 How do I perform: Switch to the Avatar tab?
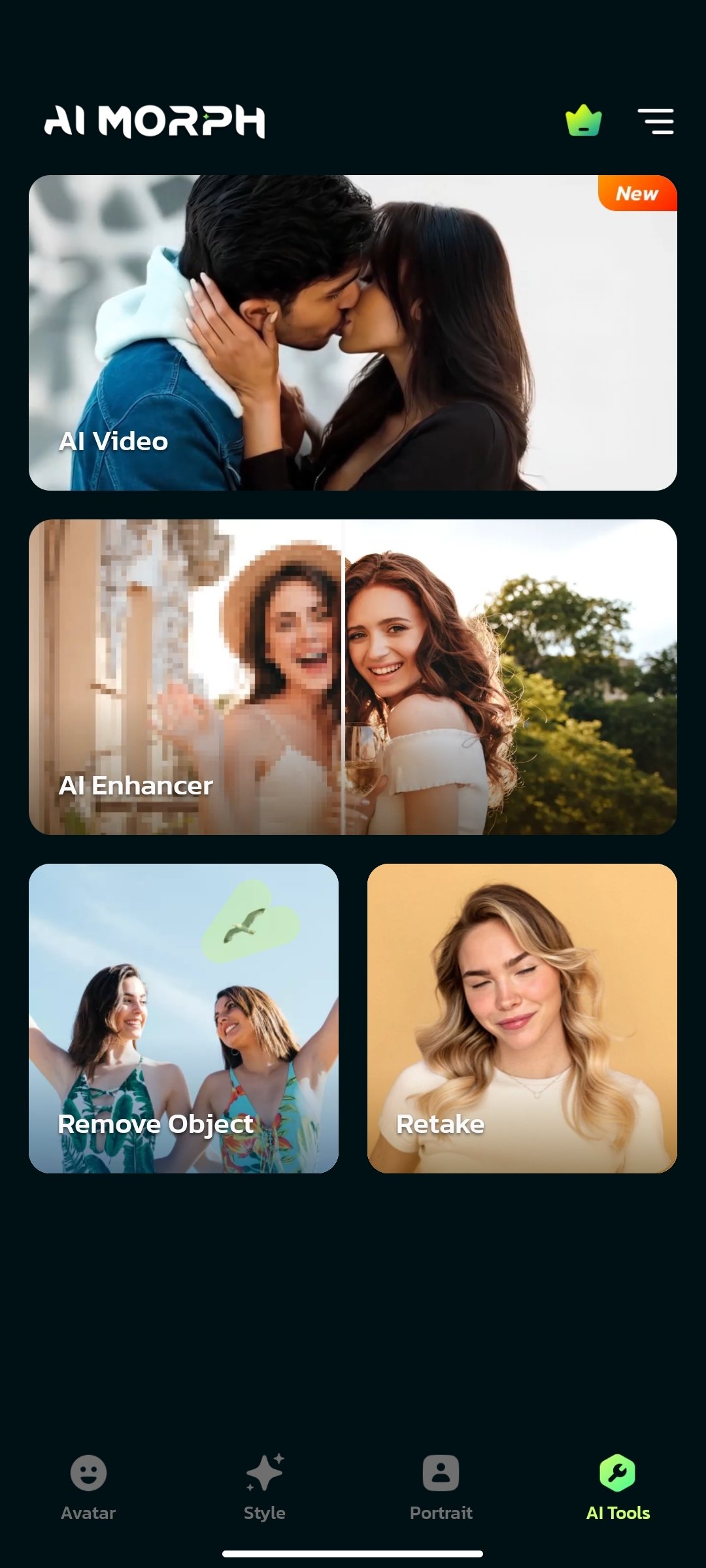(x=88, y=1487)
